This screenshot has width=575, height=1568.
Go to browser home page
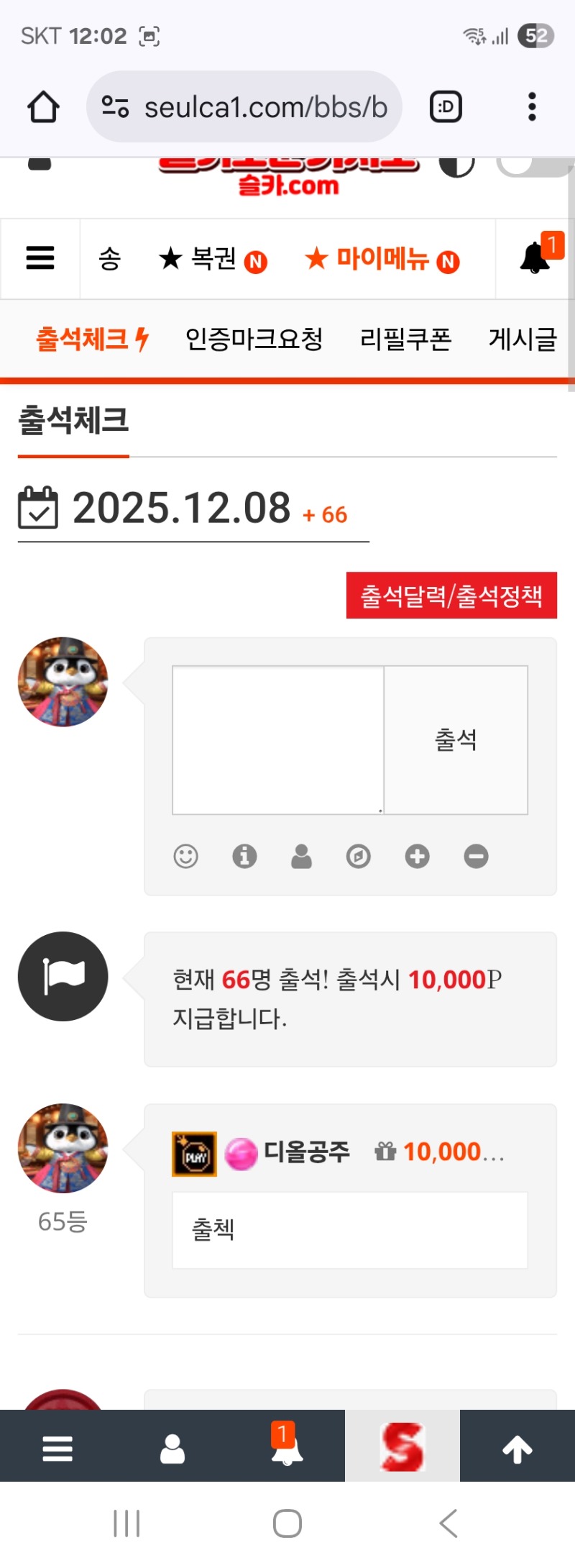click(43, 107)
